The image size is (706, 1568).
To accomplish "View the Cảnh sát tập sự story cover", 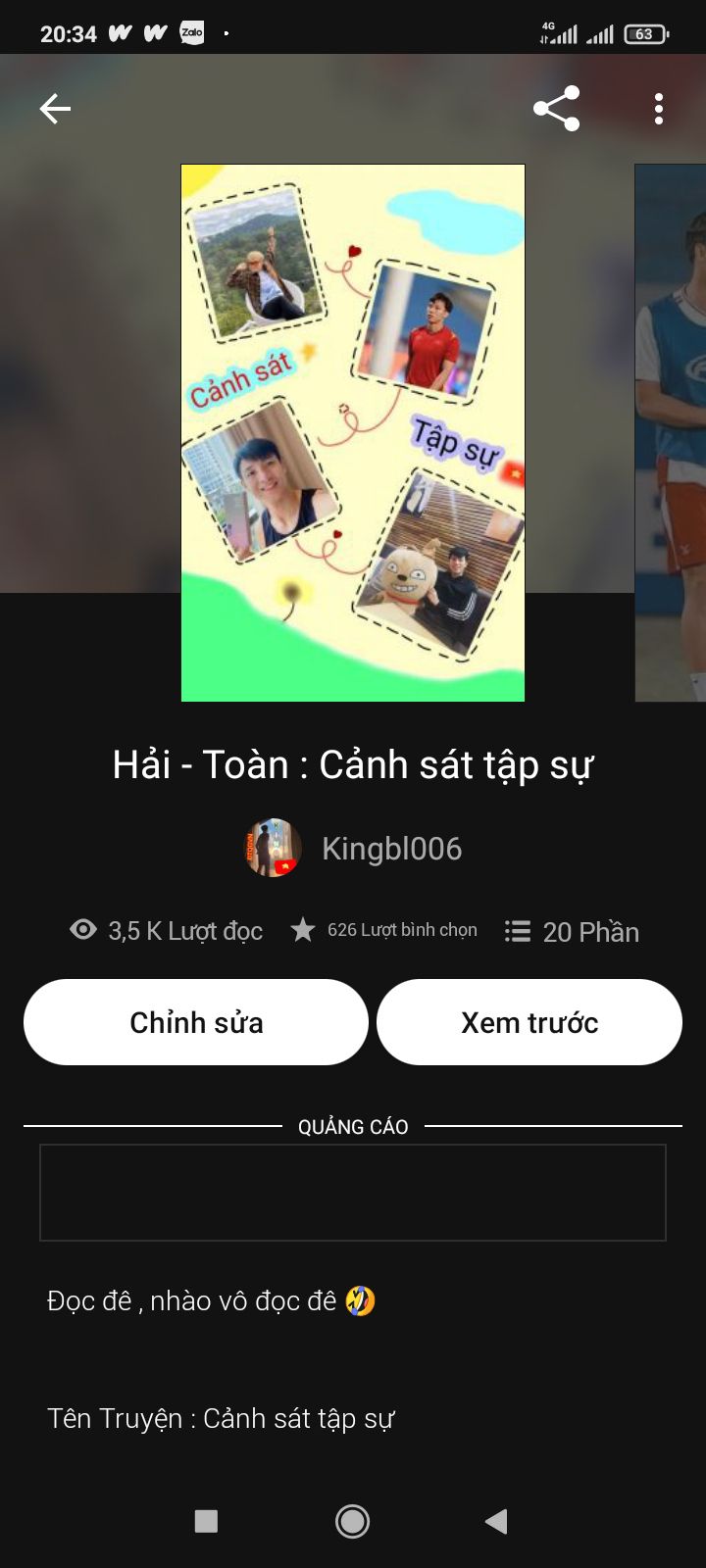I will 353,433.
